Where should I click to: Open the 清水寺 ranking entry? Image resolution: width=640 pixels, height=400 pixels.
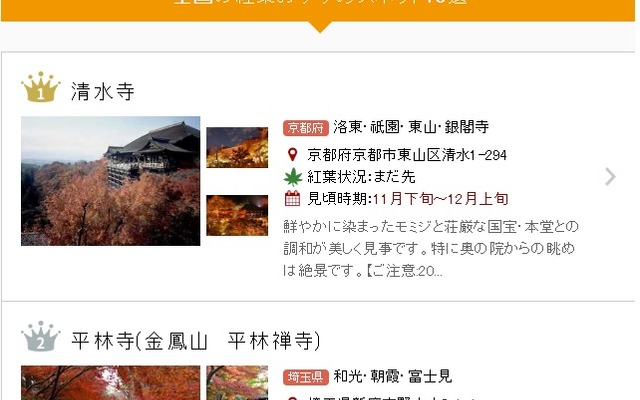[x=103, y=92]
